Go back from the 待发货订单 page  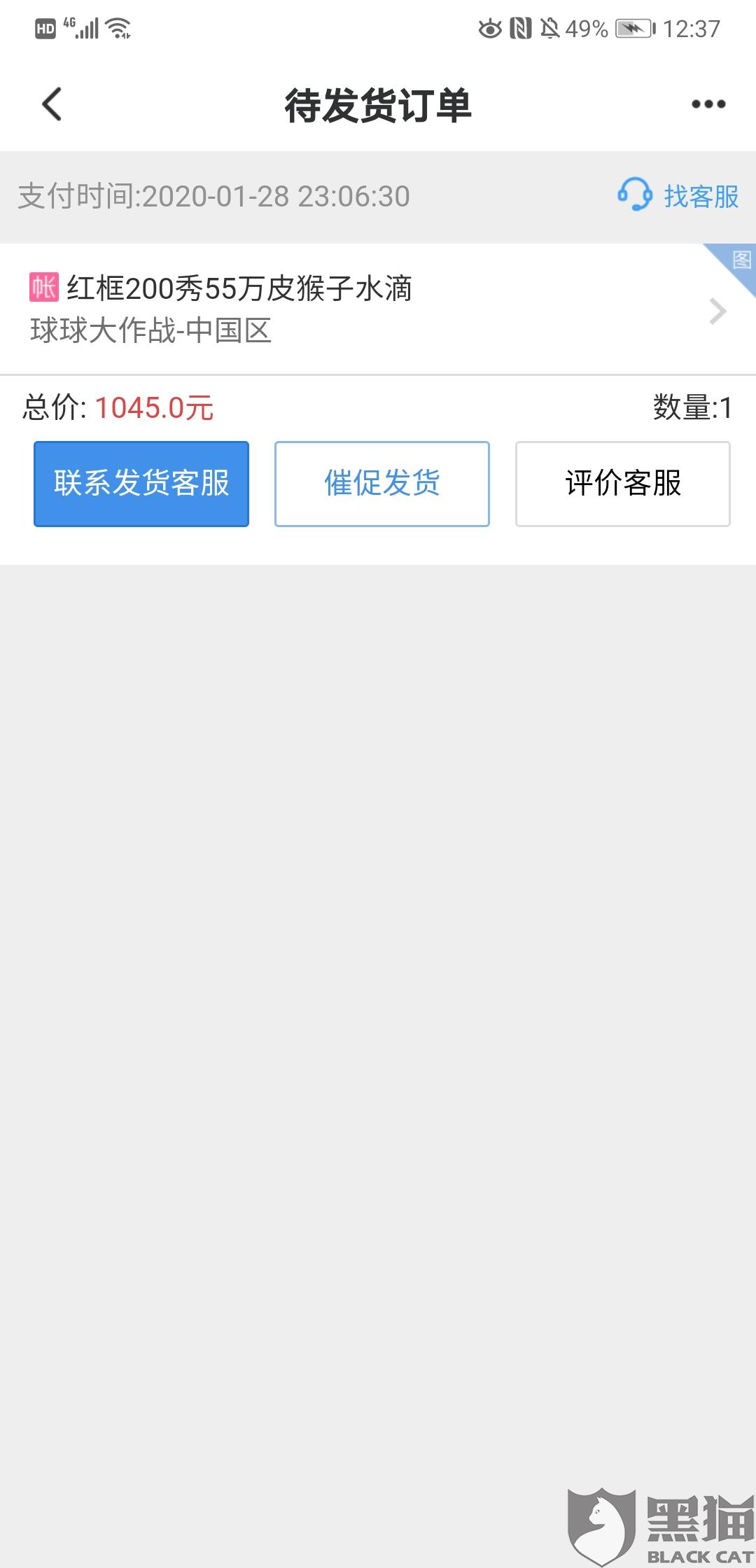coord(52,104)
